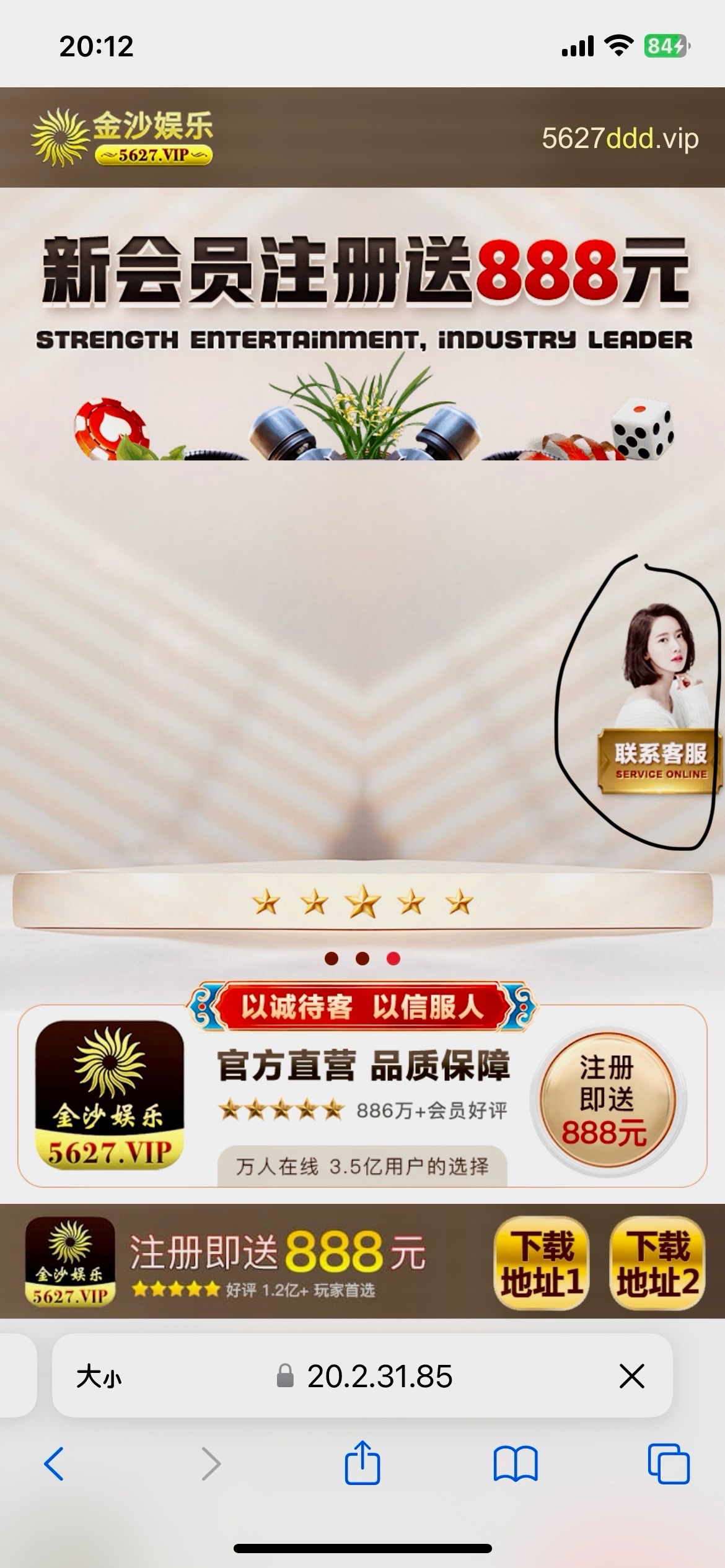The width and height of the screenshot is (725, 1568).
Task: Tap the round 注册即送888元 button
Action: coord(607,1100)
